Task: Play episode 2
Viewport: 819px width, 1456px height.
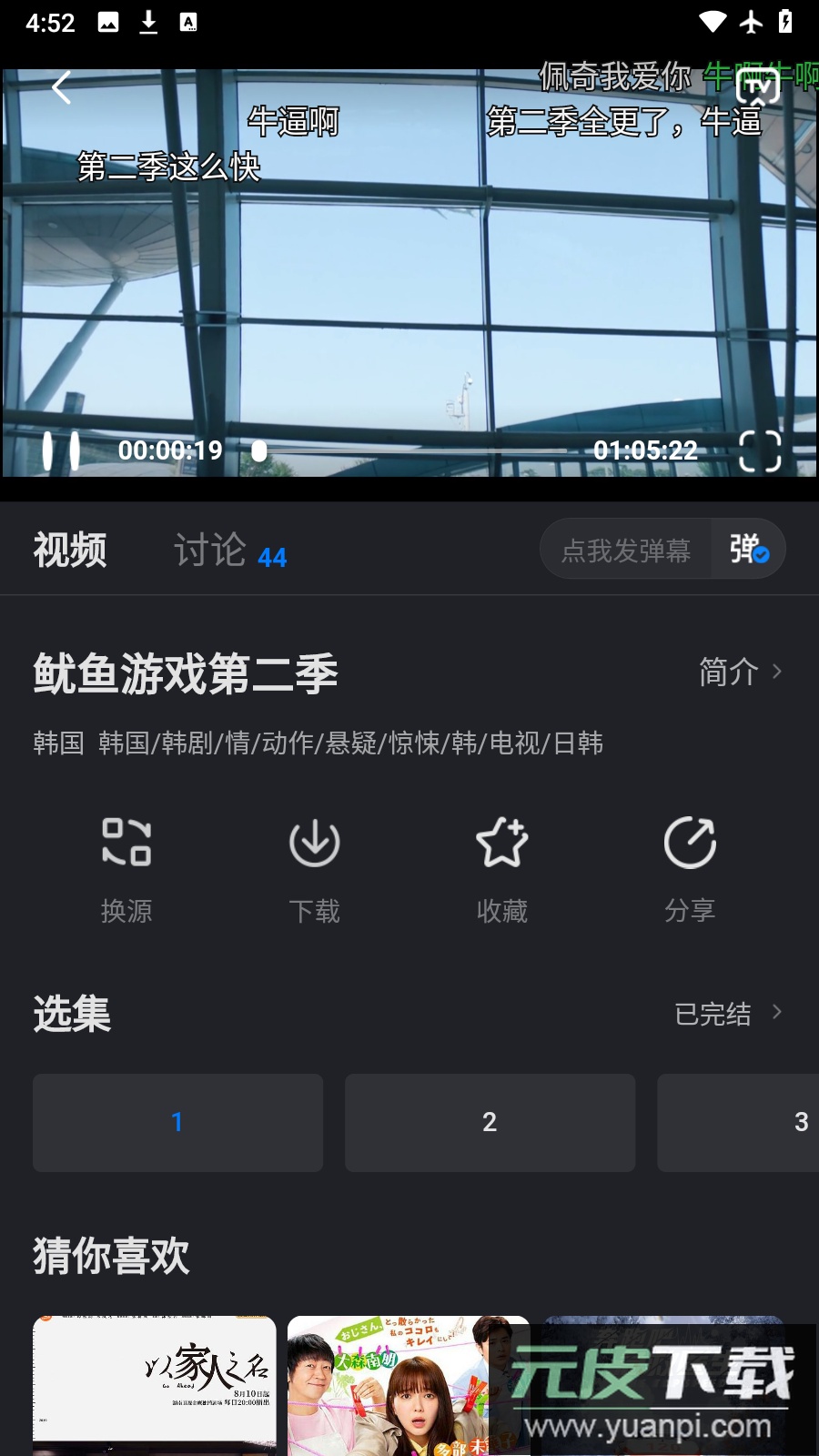Action: tap(490, 1122)
